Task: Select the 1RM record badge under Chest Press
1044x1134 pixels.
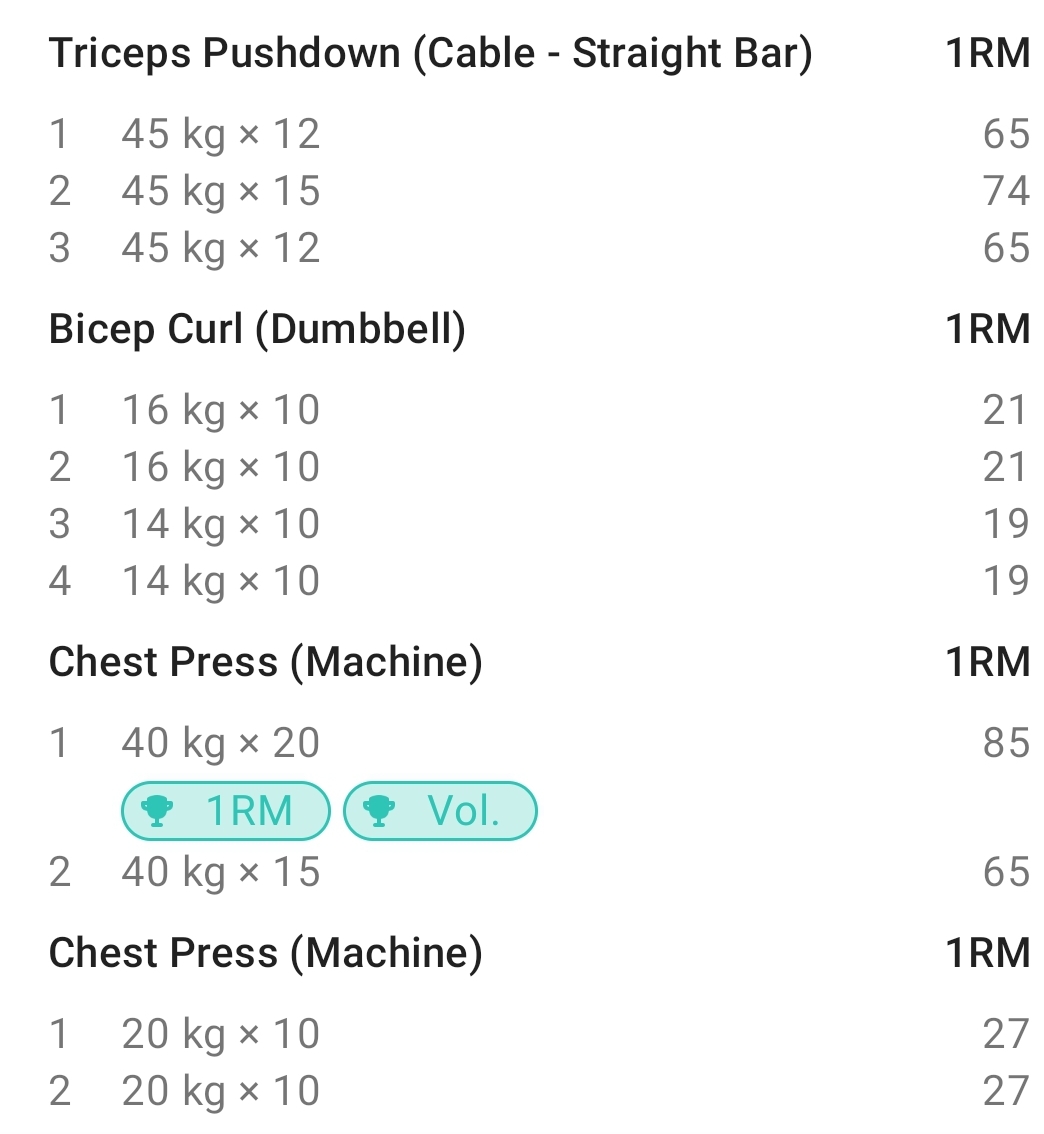Action: (x=225, y=811)
